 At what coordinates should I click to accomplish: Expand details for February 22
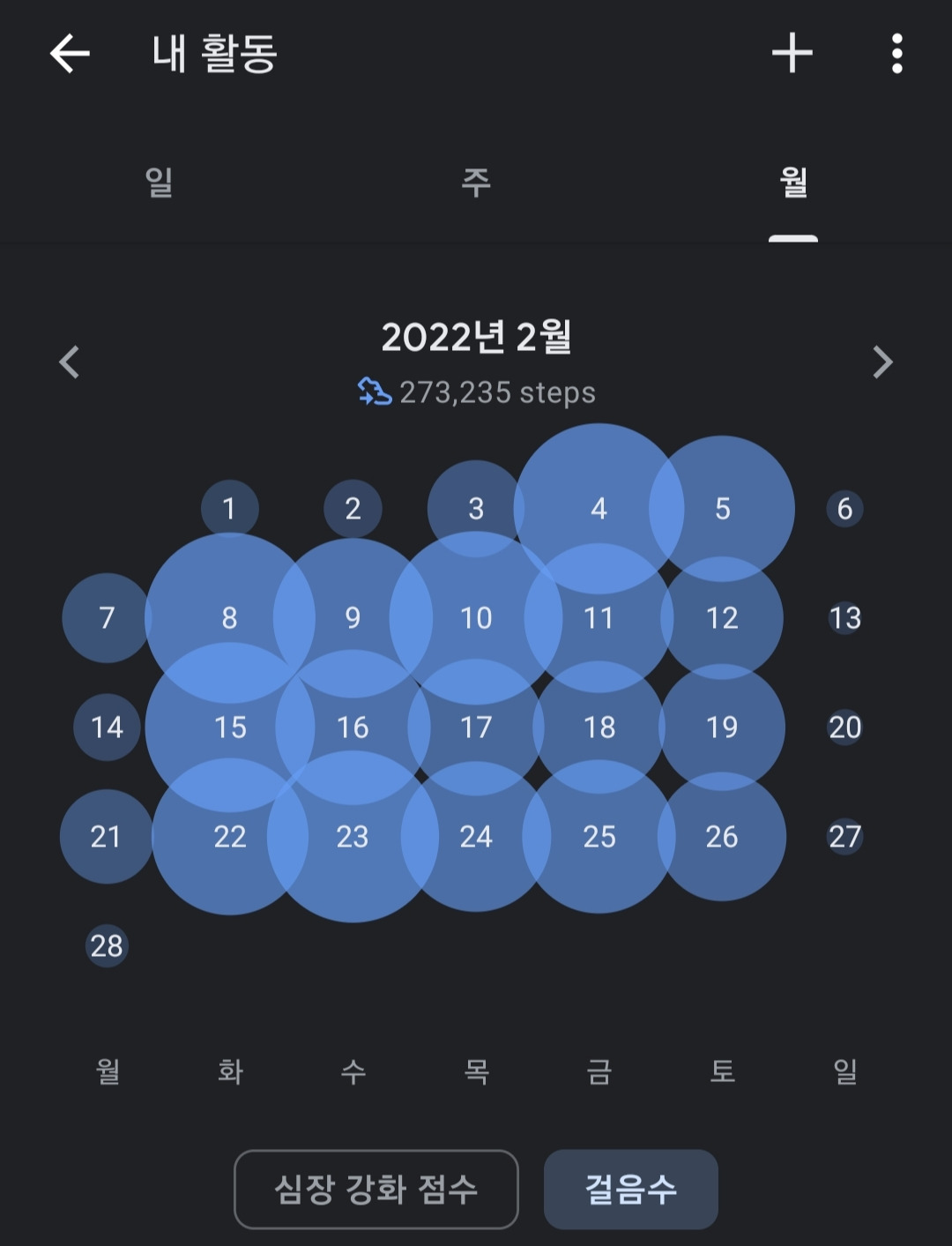pos(229,838)
